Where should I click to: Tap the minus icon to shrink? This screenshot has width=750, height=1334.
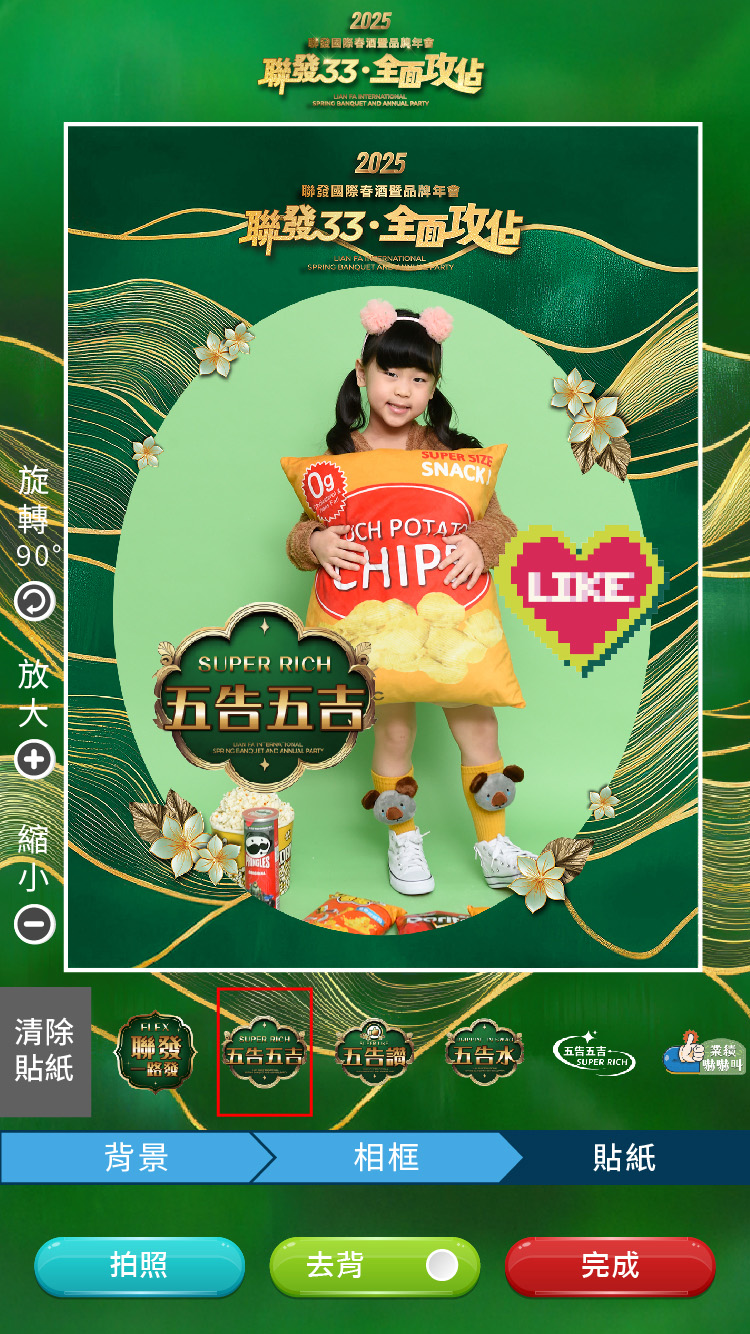[x=35, y=924]
